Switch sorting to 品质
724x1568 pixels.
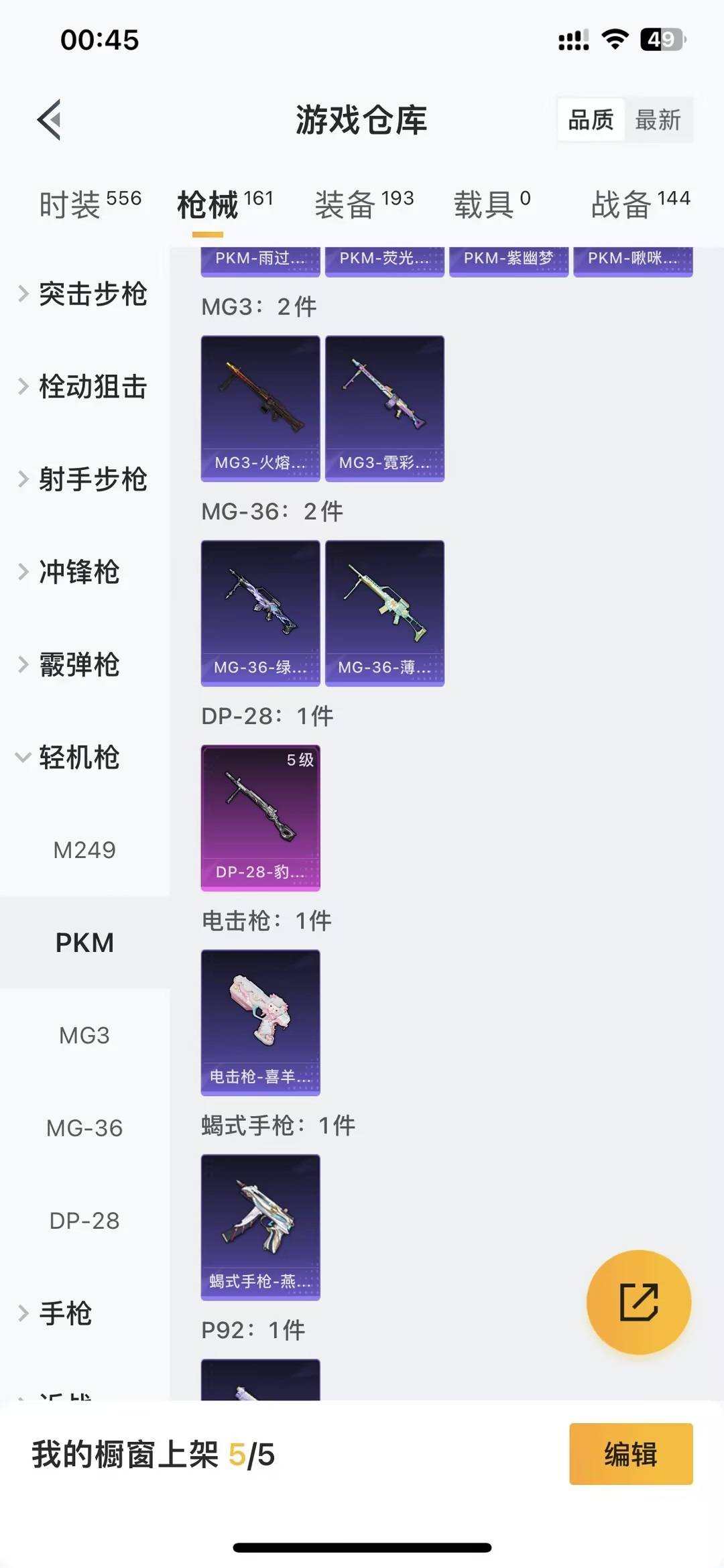coord(590,121)
